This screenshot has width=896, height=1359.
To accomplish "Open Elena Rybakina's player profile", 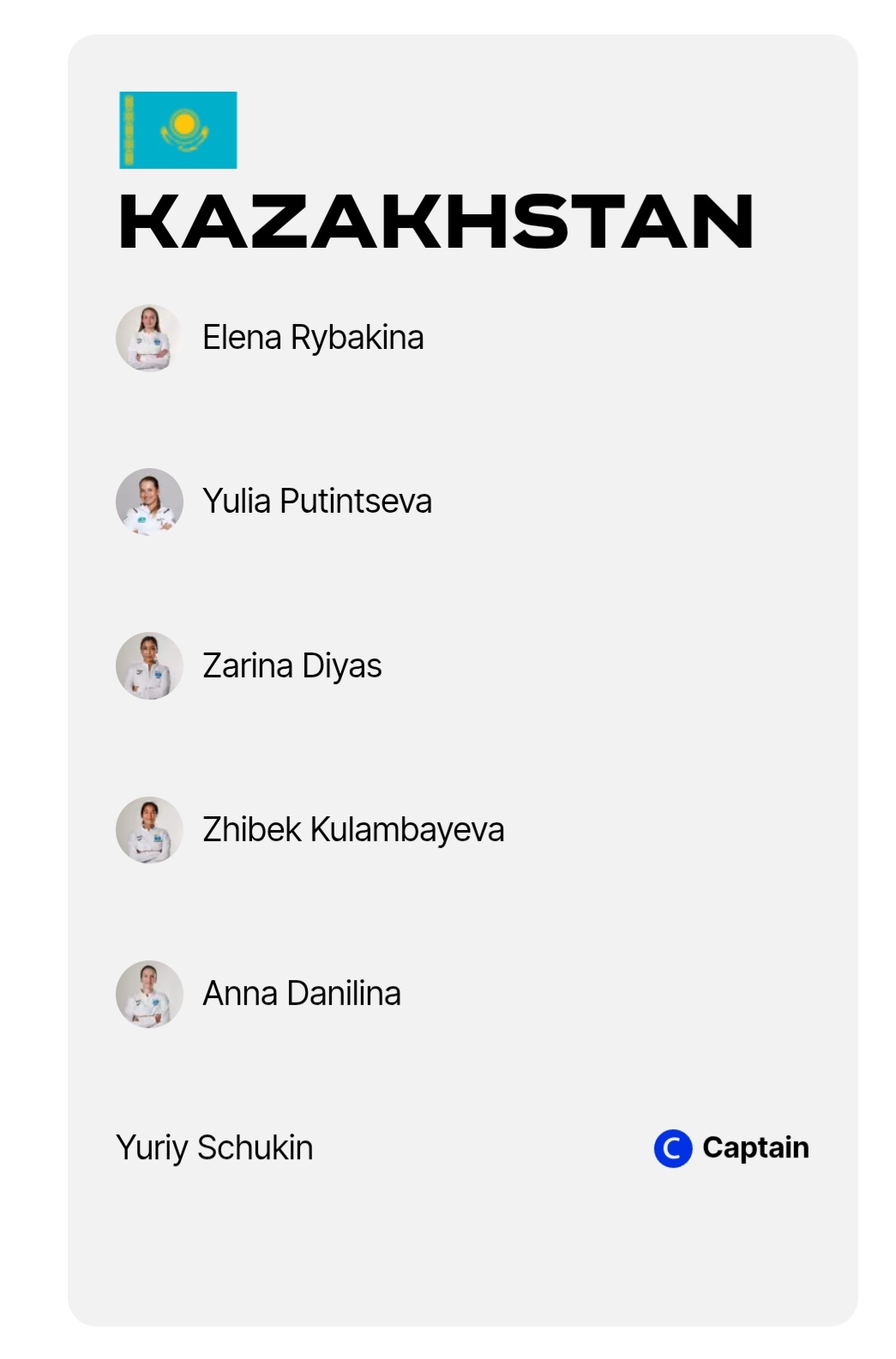I will point(312,338).
